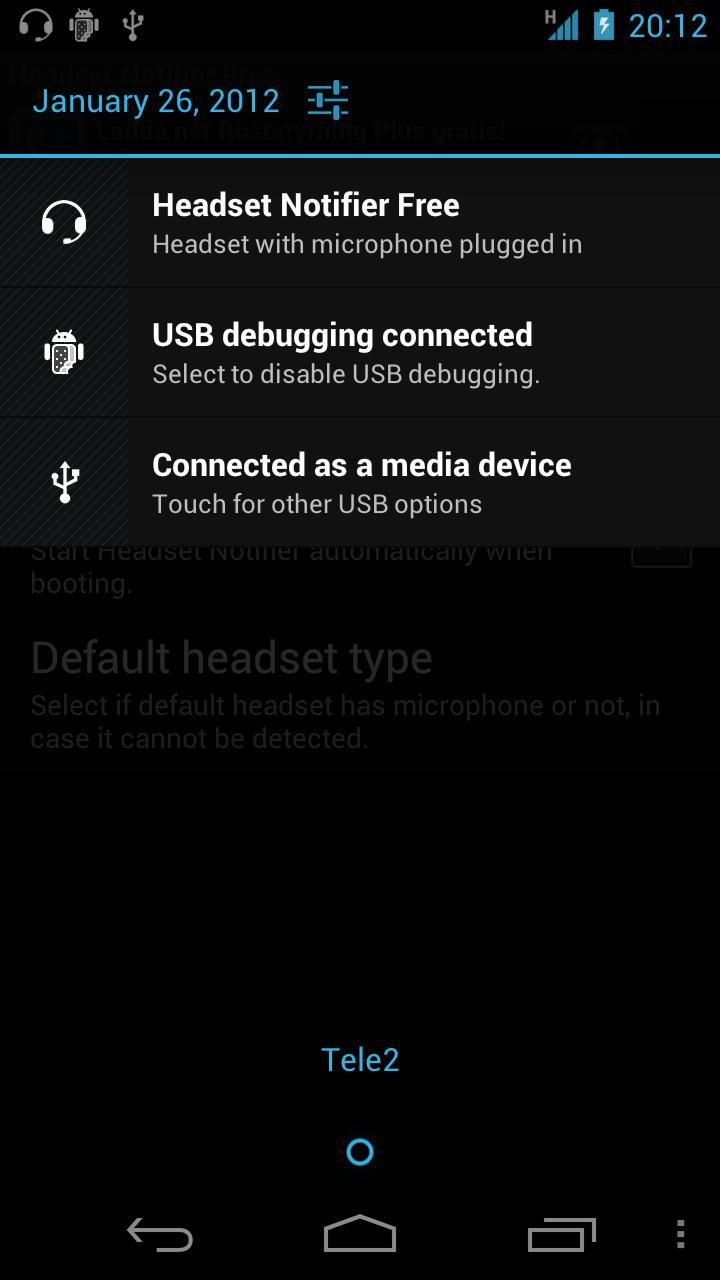The height and width of the screenshot is (1280, 720).
Task: Click the Android robot icon on debugging notification
Action: [x=64, y=352]
